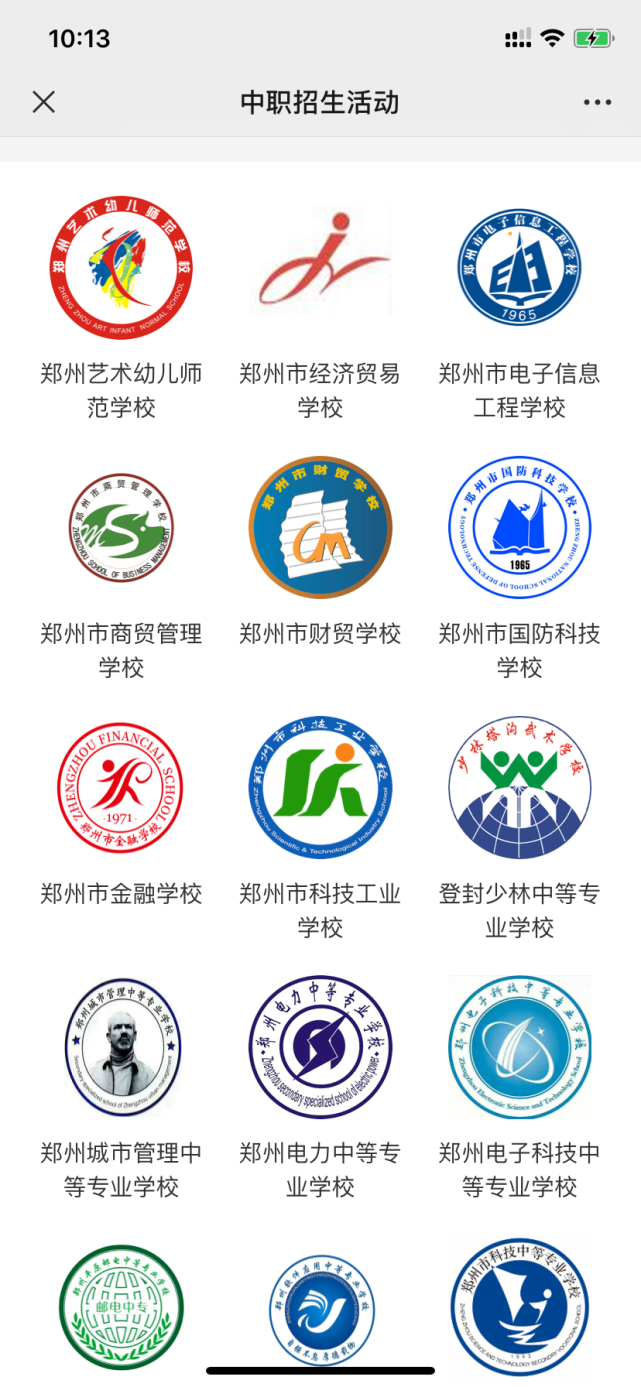
Task: Open the three-dot more options menu
Action: 597,102
